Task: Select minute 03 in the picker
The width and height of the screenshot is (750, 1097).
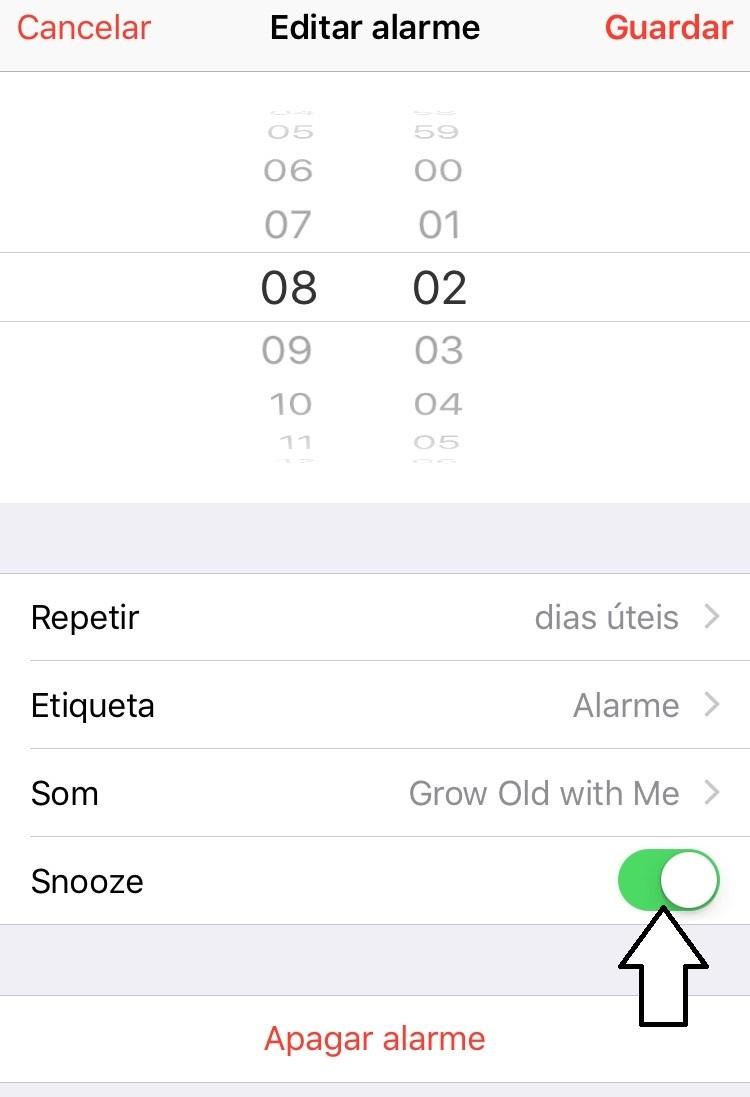Action: coord(439,350)
